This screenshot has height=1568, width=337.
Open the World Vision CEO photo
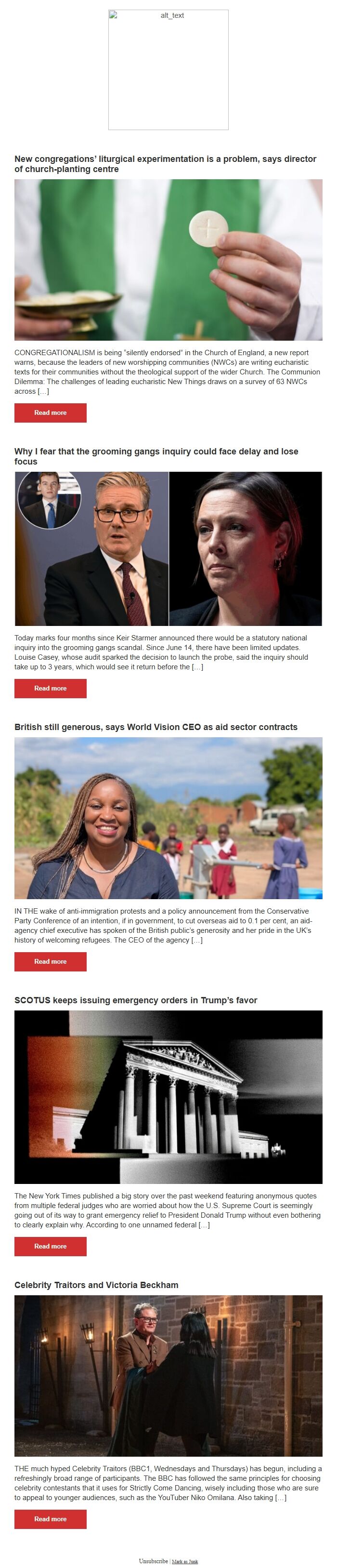pos(168,817)
